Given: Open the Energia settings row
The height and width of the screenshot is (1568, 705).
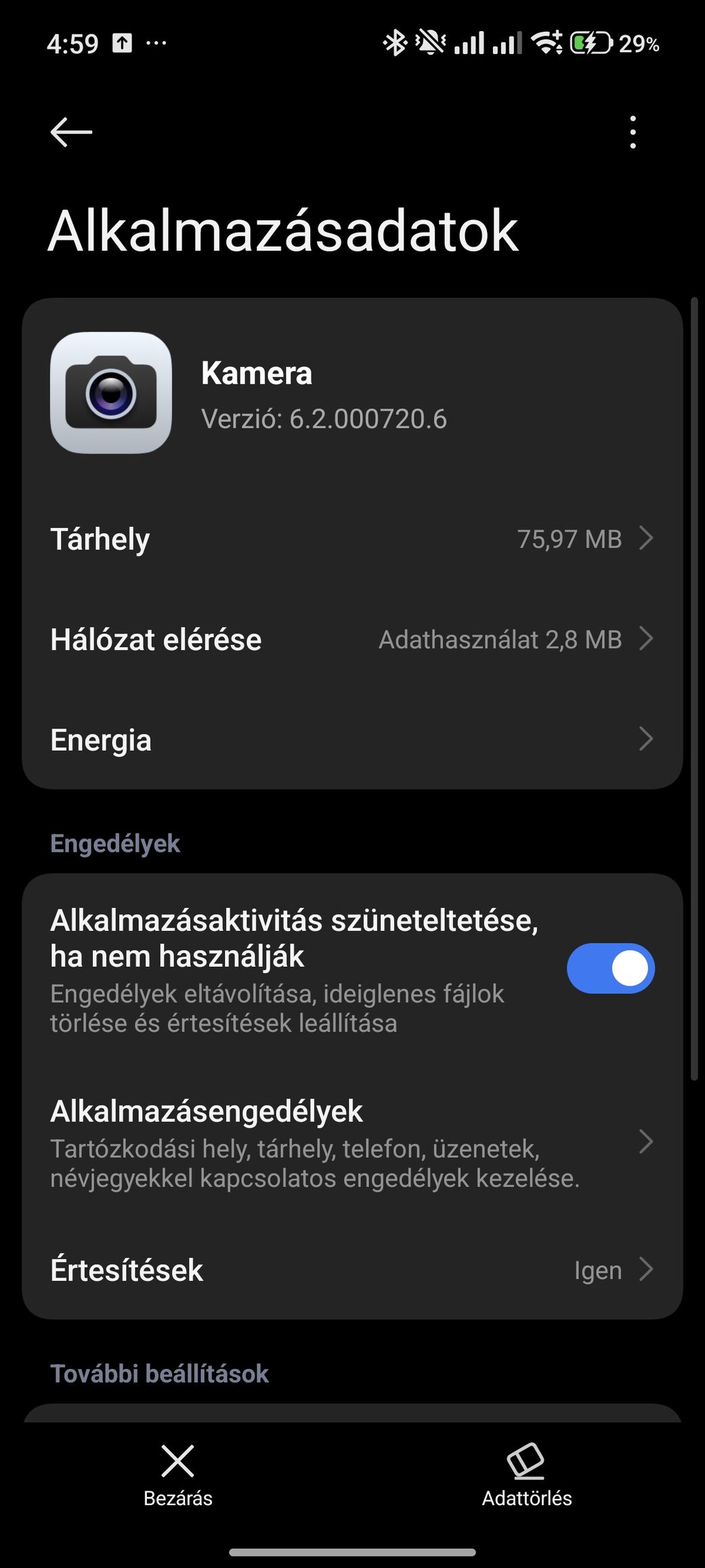Looking at the screenshot, I should coord(352,739).
